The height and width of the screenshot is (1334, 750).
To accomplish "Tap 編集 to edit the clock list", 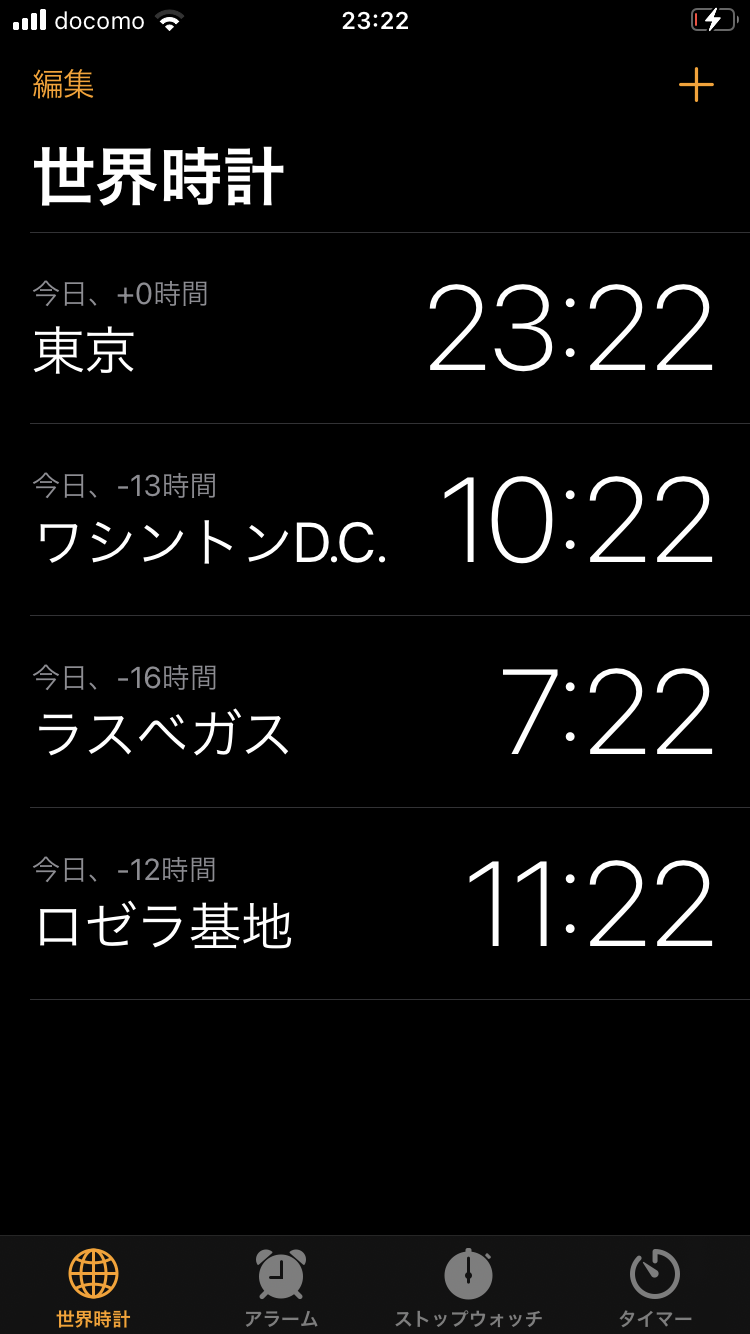I will point(63,84).
